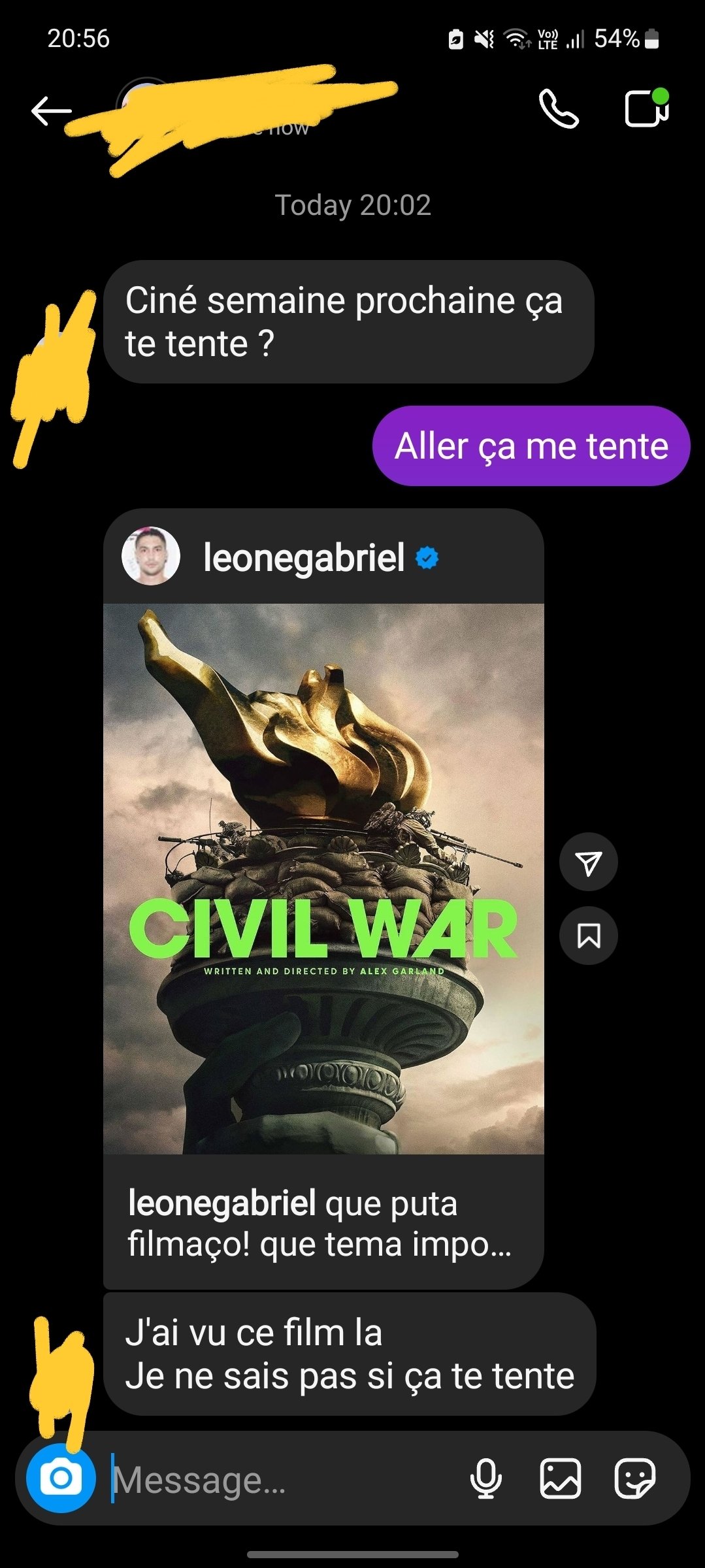Start a video call
The width and height of the screenshot is (705, 1568).
pyautogui.click(x=646, y=108)
